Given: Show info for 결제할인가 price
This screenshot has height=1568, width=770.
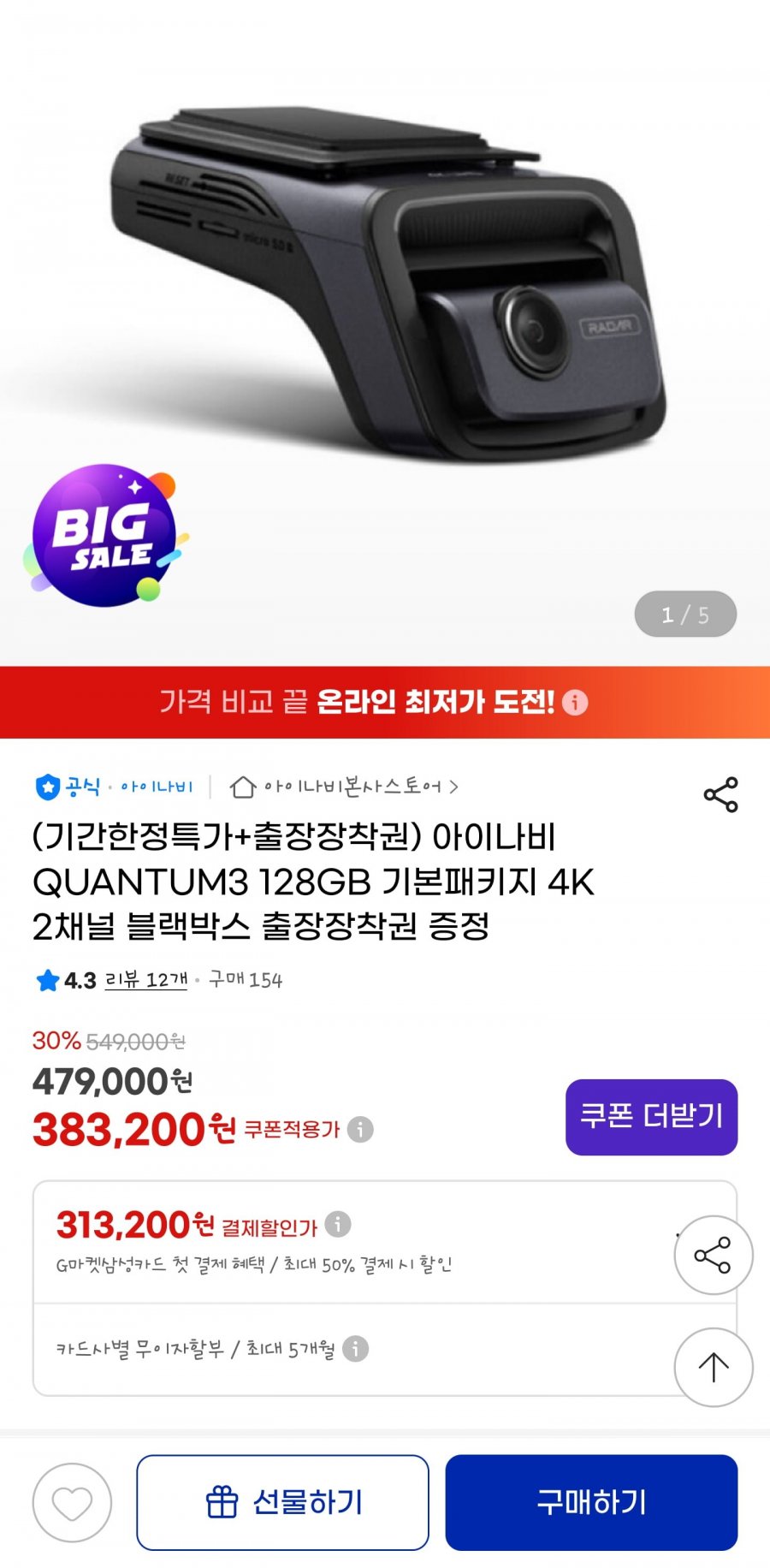Looking at the screenshot, I should point(338,1225).
